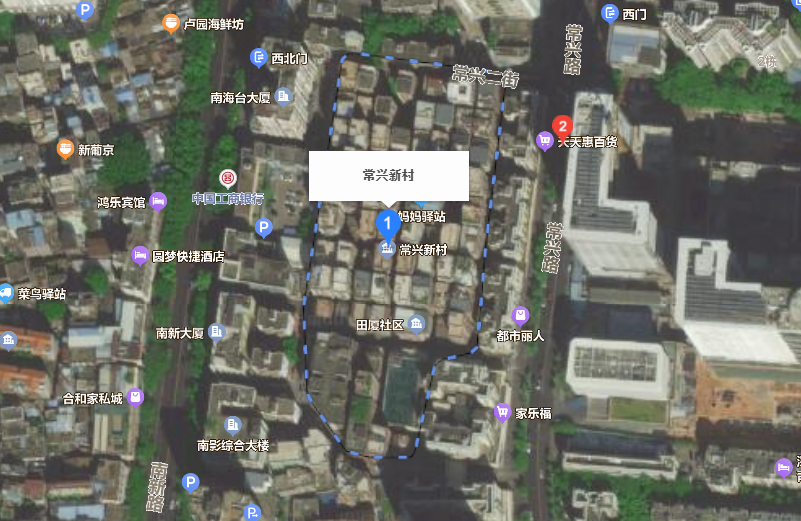The image size is (801, 521).
Task: Select red marker 2 at 天天惠百货
Action: click(x=563, y=127)
